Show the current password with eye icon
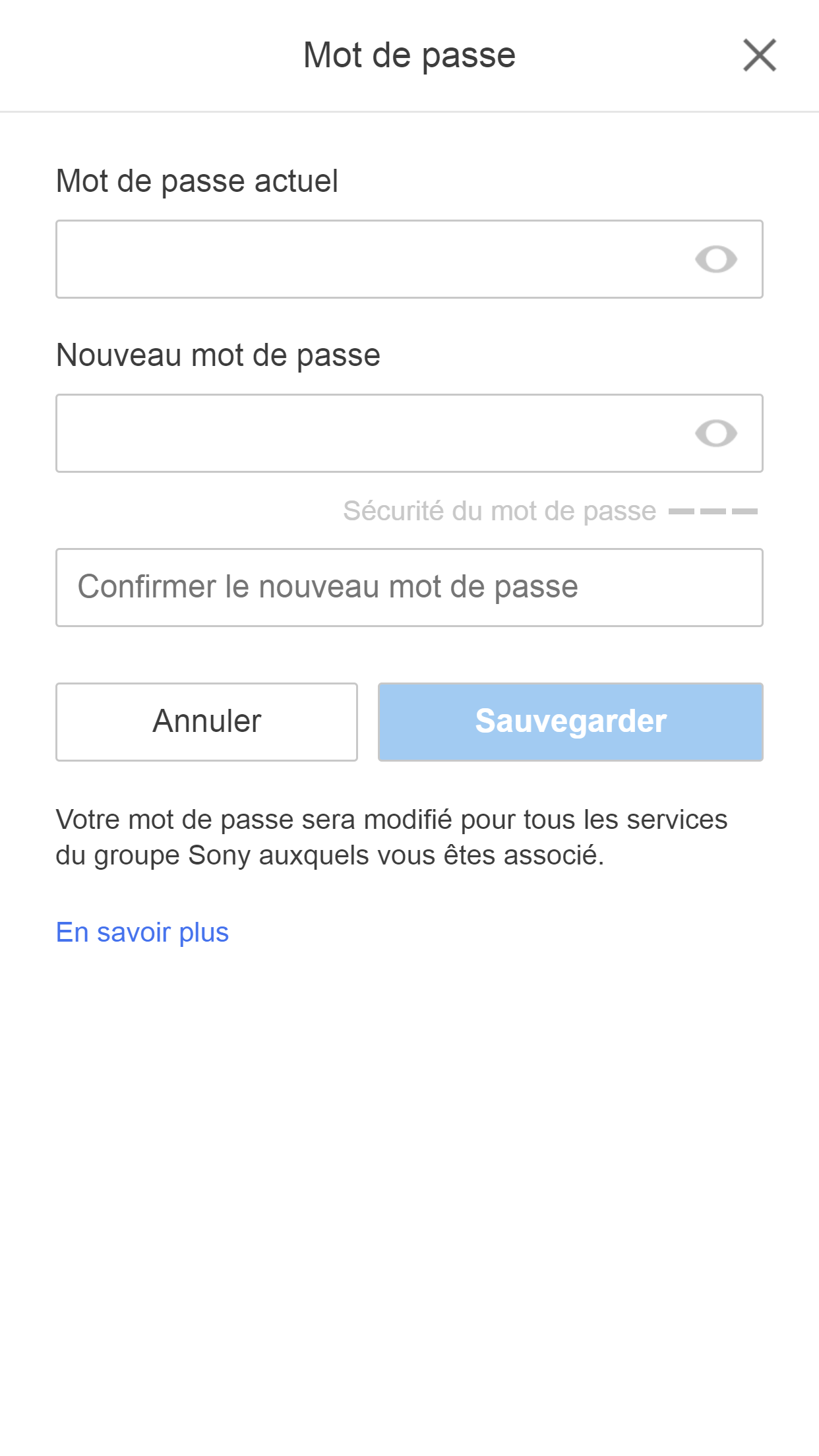This screenshot has width=819, height=1456. point(715,259)
